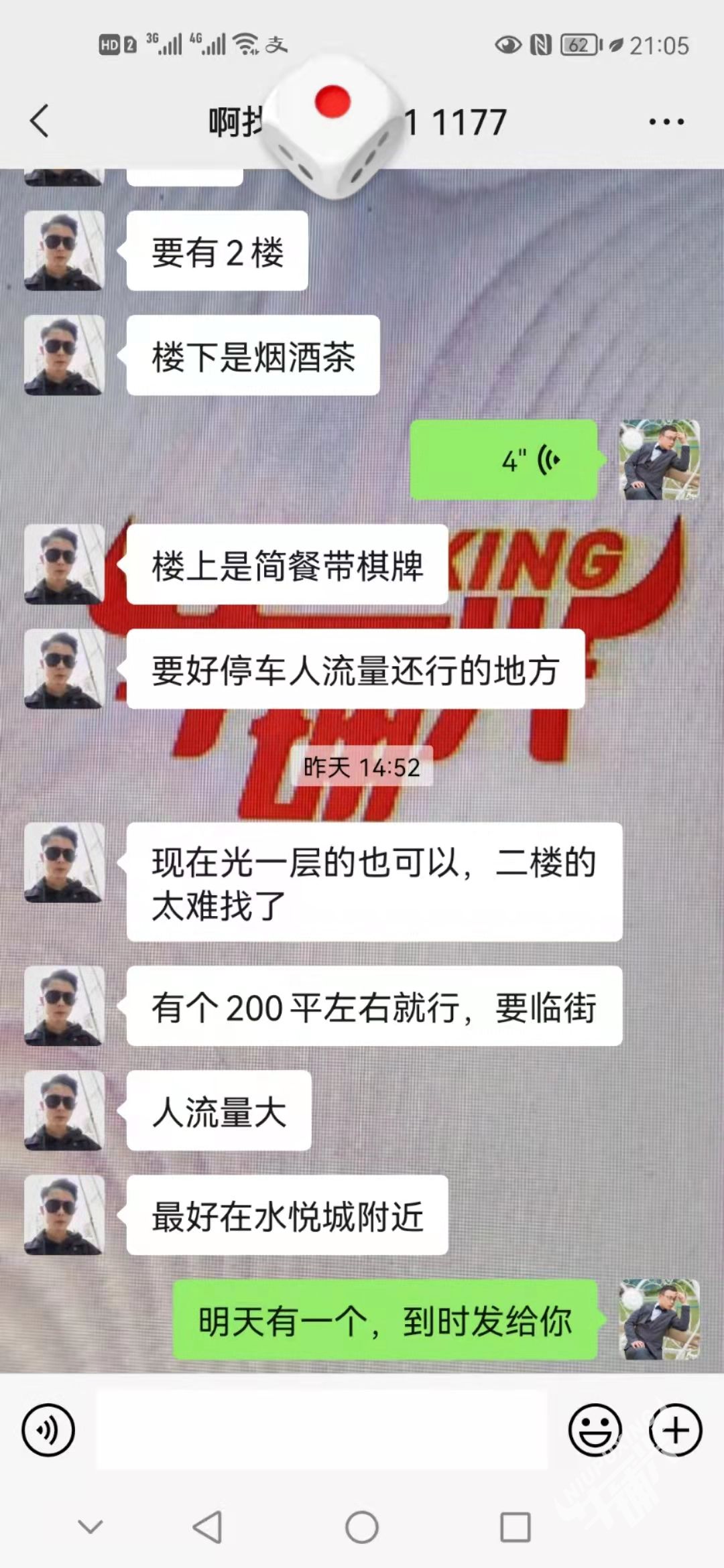Screen dimensions: 724x1568
Task: Switch to voice input mode
Action: tap(48, 1430)
